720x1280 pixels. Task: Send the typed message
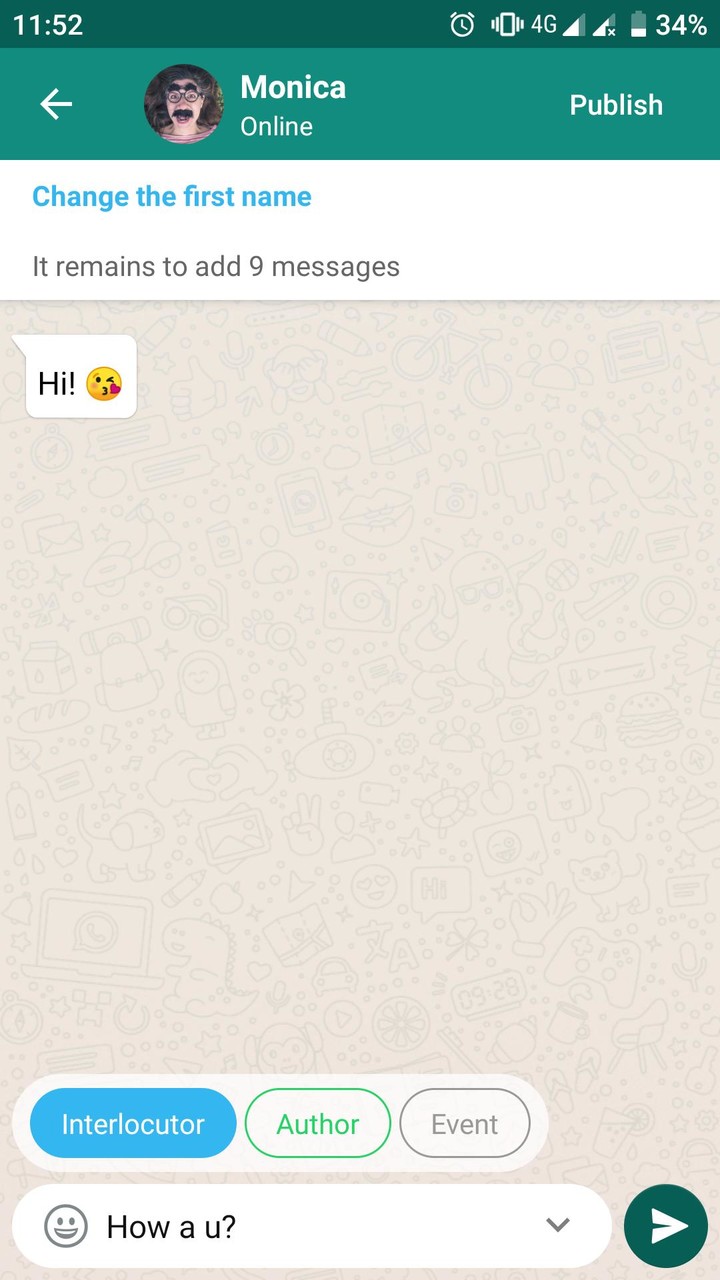click(666, 1226)
